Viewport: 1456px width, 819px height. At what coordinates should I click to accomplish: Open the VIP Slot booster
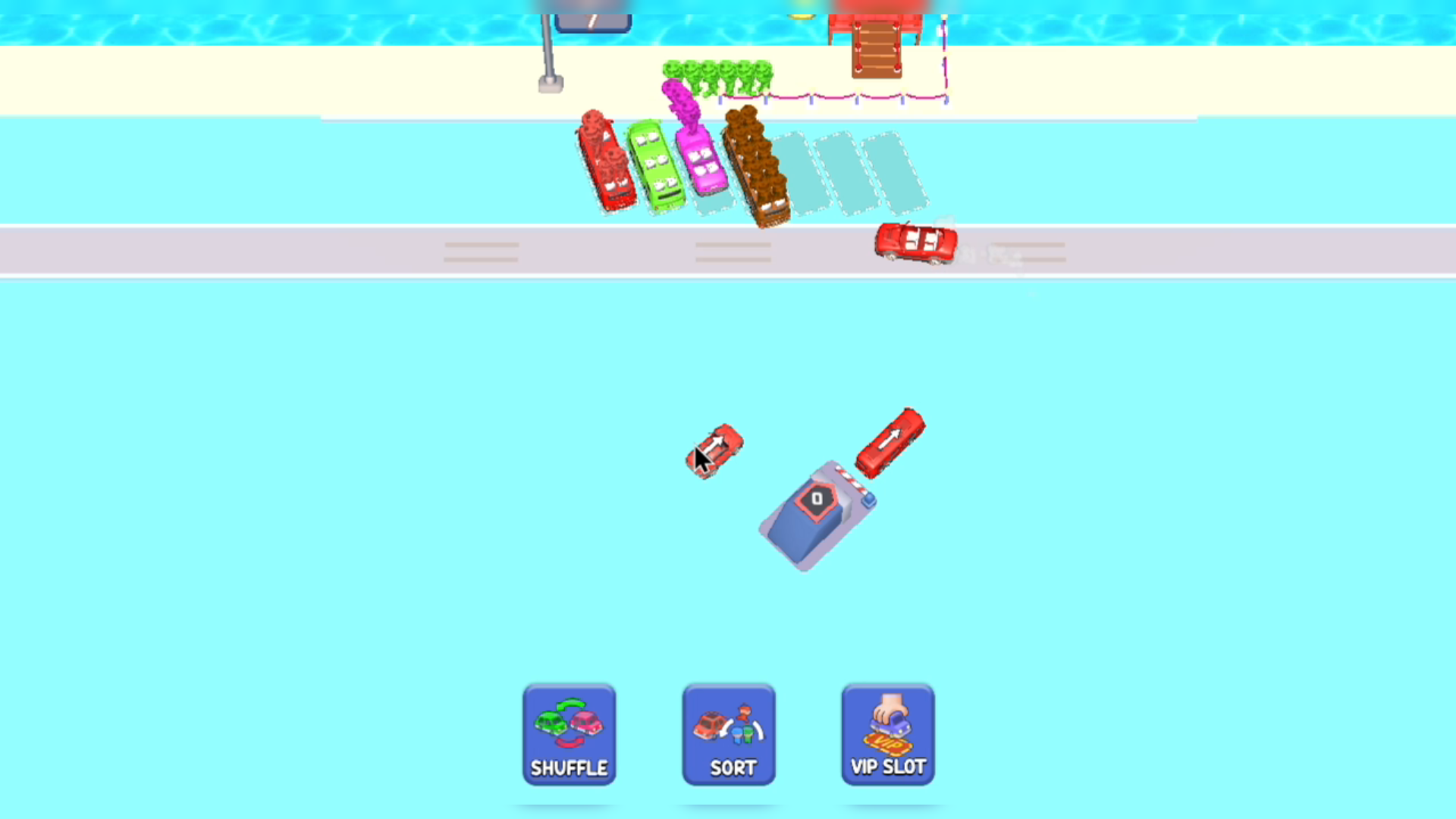(887, 734)
